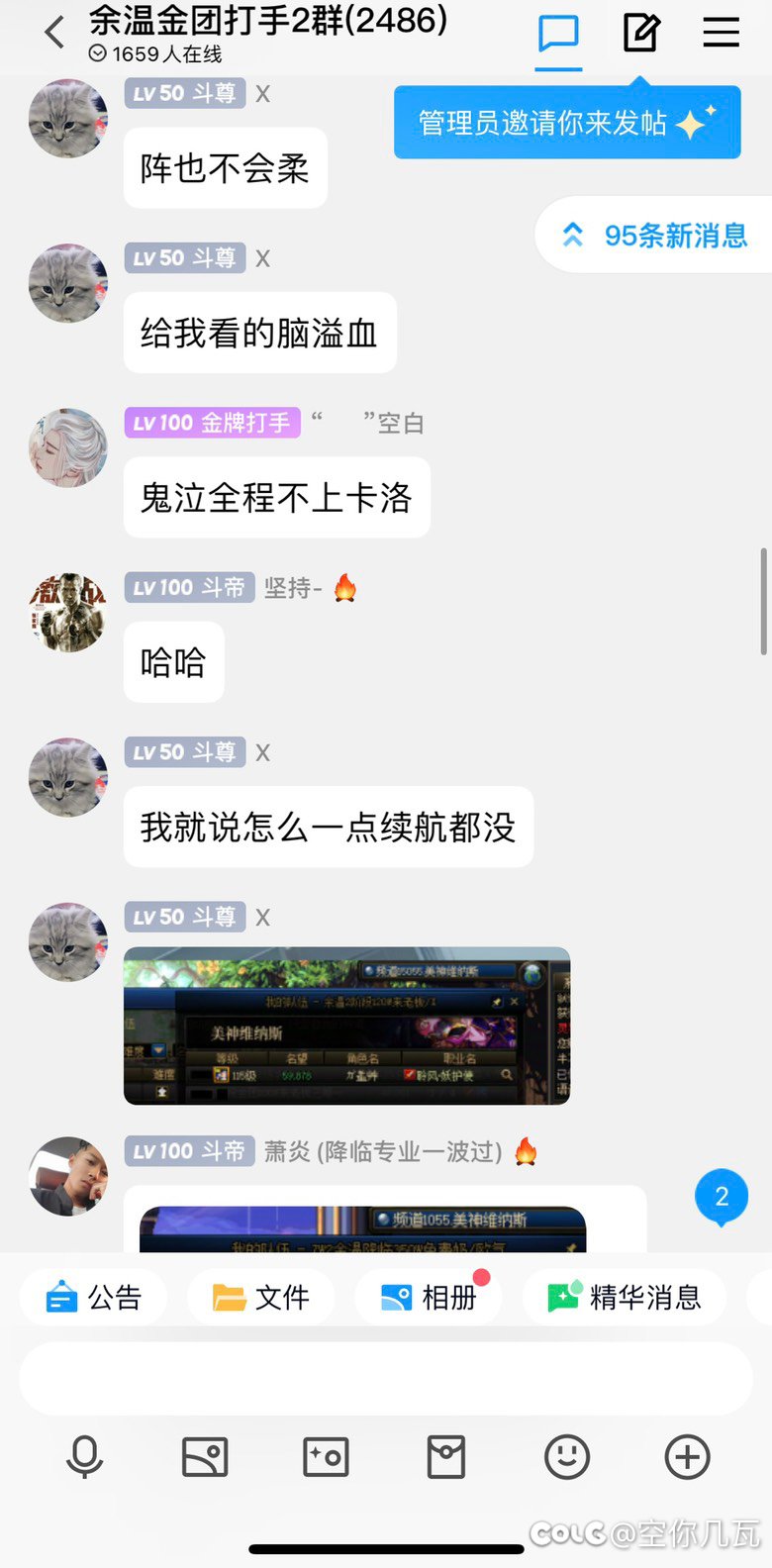
Task: Open the 美神维纳斯 game screenshot image
Action: coord(346,1026)
